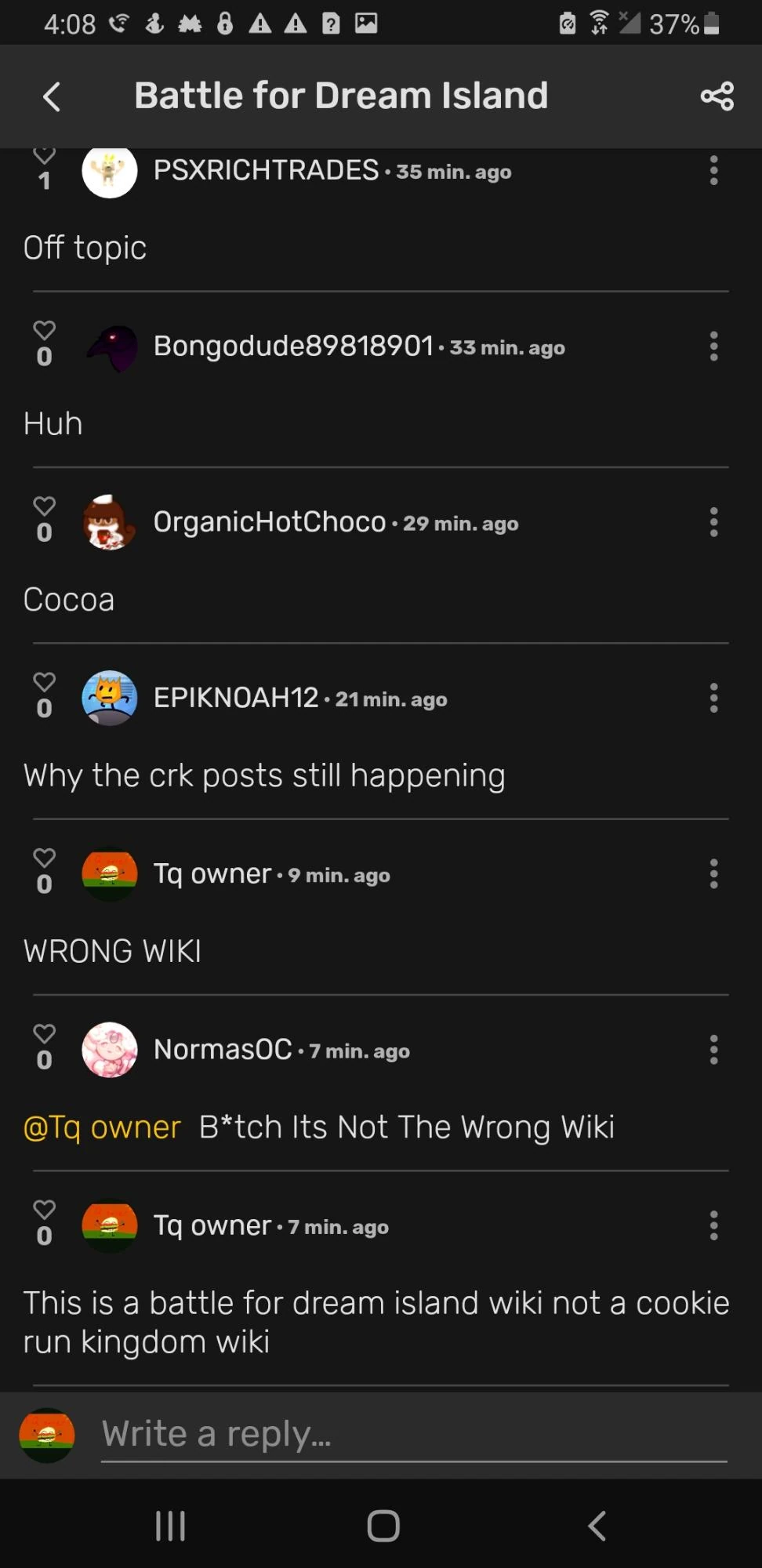
Task: Open the kebab menu on PSXRICHTRADES's comment
Action: click(x=713, y=170)
